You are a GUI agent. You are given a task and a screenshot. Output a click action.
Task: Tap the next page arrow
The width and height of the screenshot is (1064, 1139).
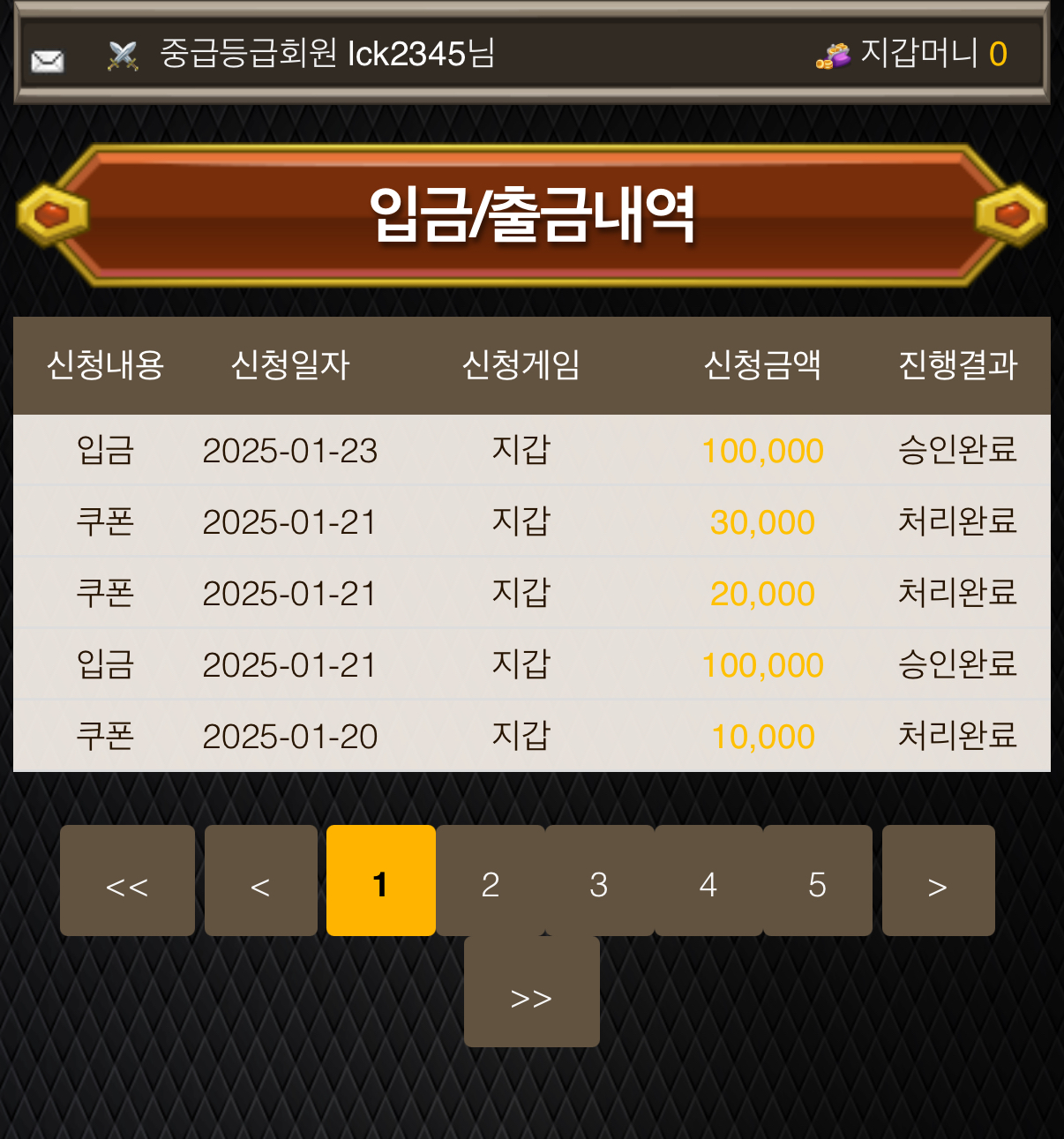(938, 881)
